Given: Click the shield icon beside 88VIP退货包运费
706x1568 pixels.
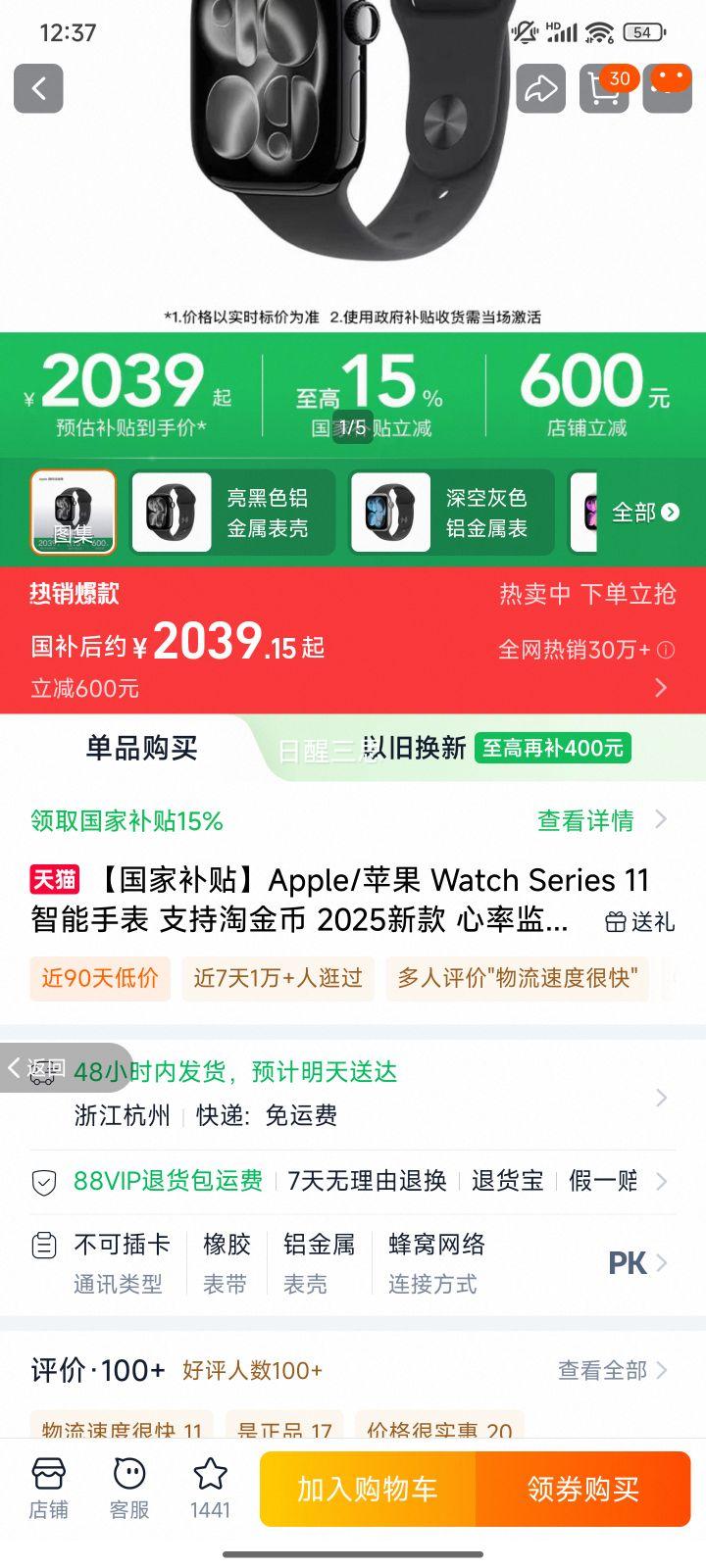Looking at the screenshot, I should click(x=43, y=1182).
